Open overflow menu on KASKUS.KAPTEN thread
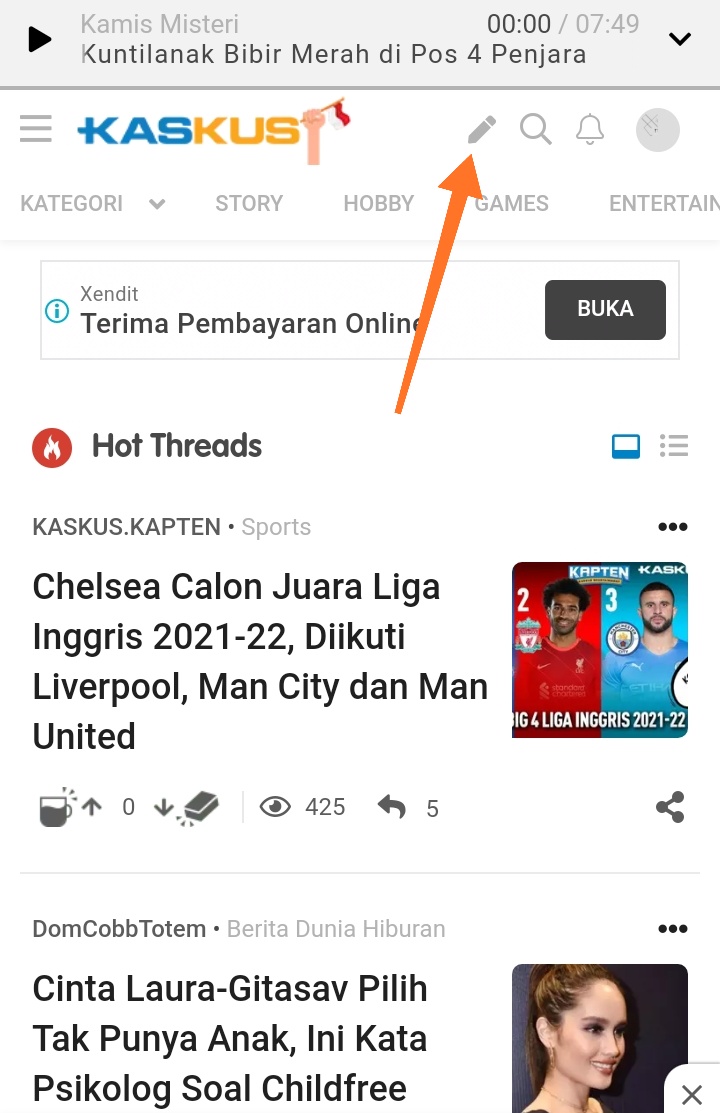Image resolution: width=720 pixels, height=1113 pixels. [672, 527]
